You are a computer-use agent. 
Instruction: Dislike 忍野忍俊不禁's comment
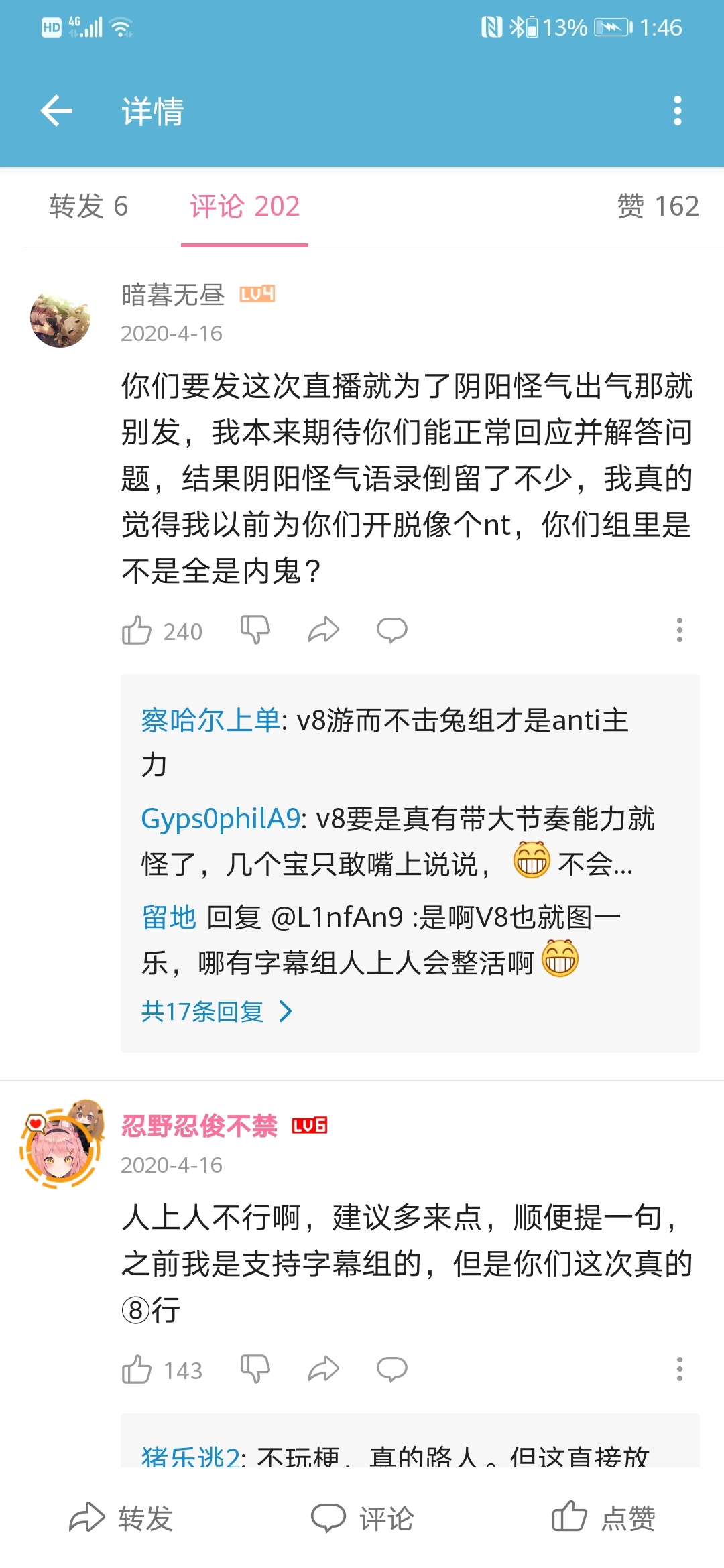[x=255, y=1369]
